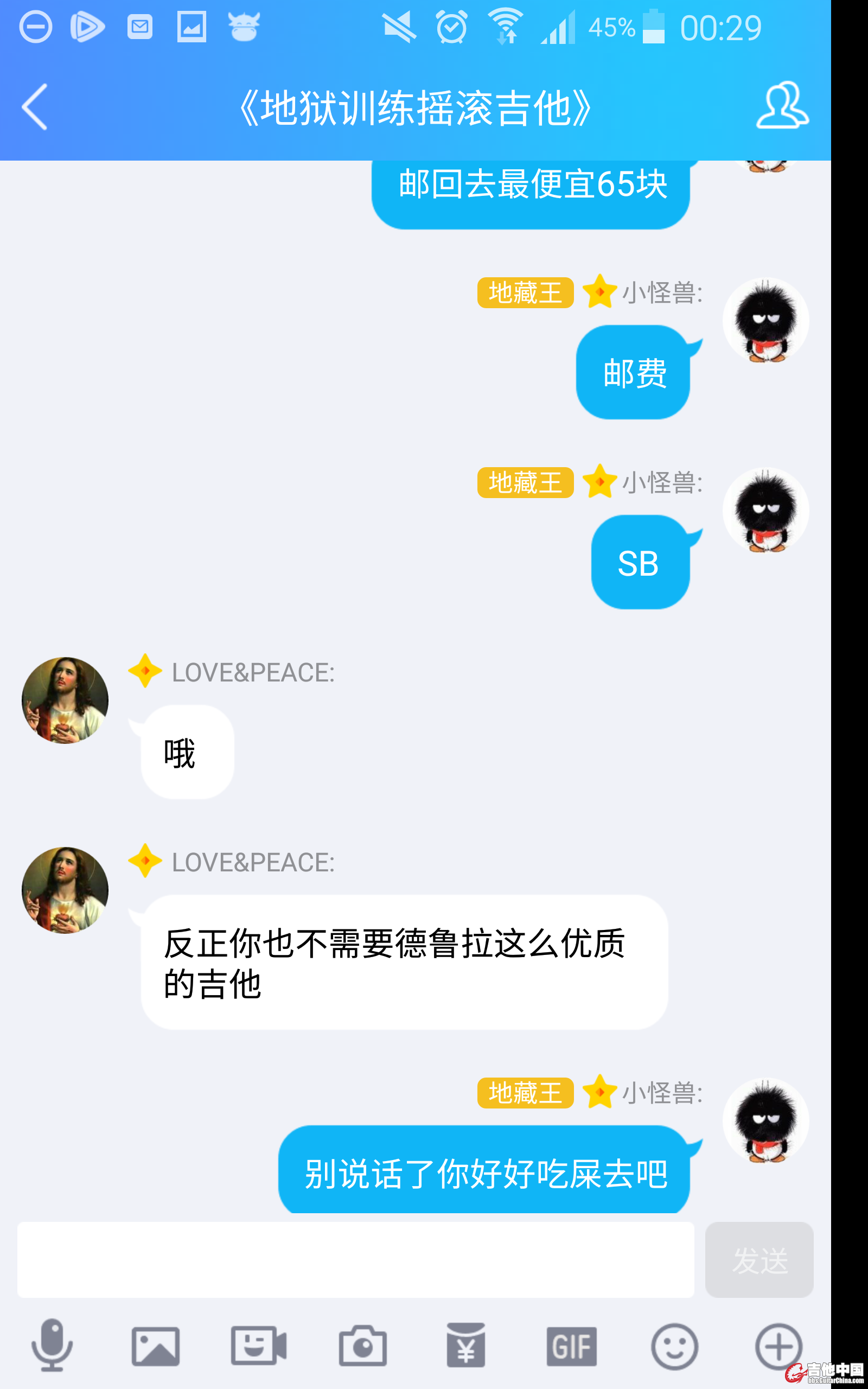
Task: Tap the 发送 send button
Action: (x=758, y=1259)
